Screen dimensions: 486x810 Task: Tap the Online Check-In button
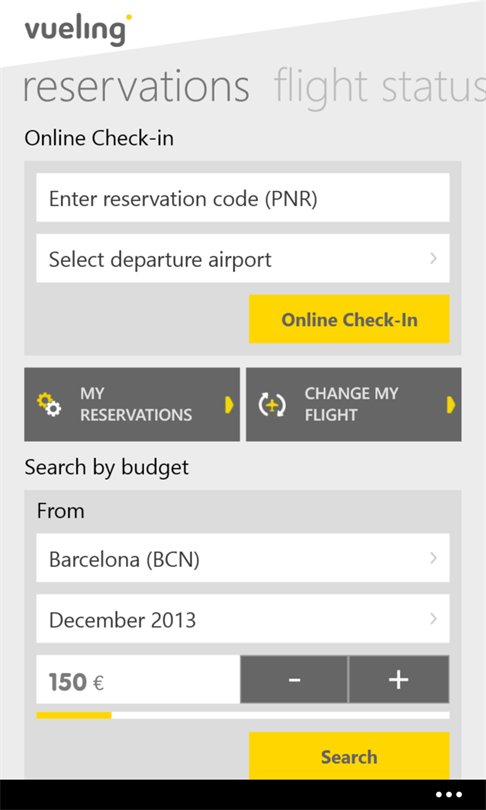click(x=349, y=319)
